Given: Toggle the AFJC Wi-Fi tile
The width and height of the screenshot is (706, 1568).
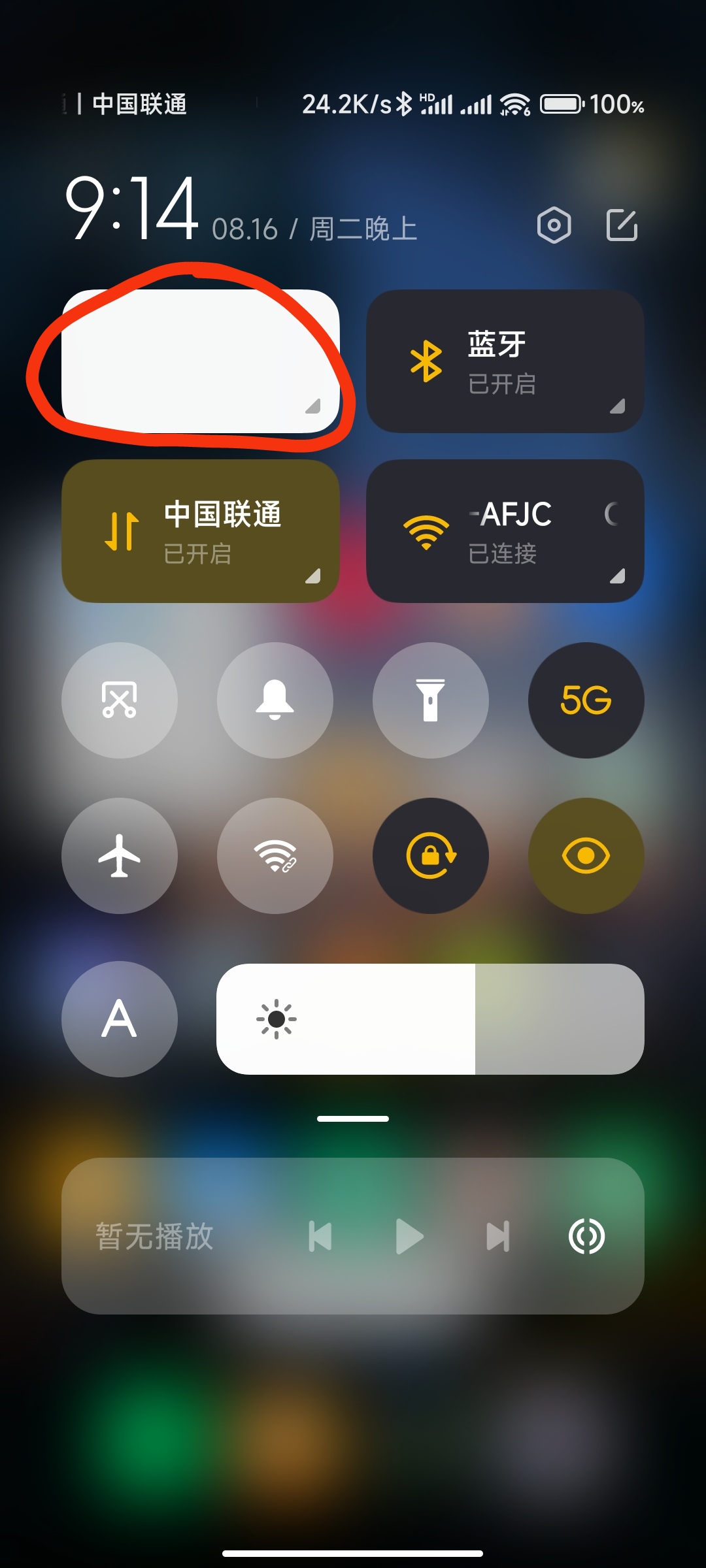Looking at the screenshot, I should [505, 531].
